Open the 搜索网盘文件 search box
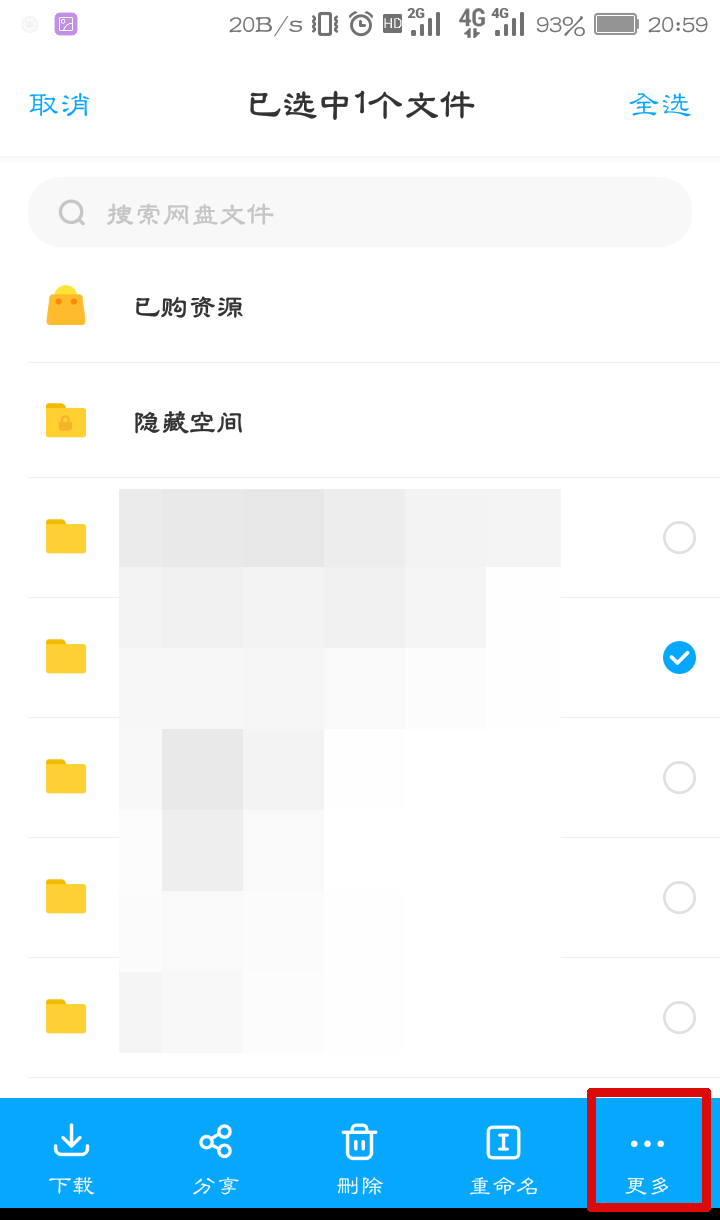The image size is (720, 1220). click(x=360, y=213)
